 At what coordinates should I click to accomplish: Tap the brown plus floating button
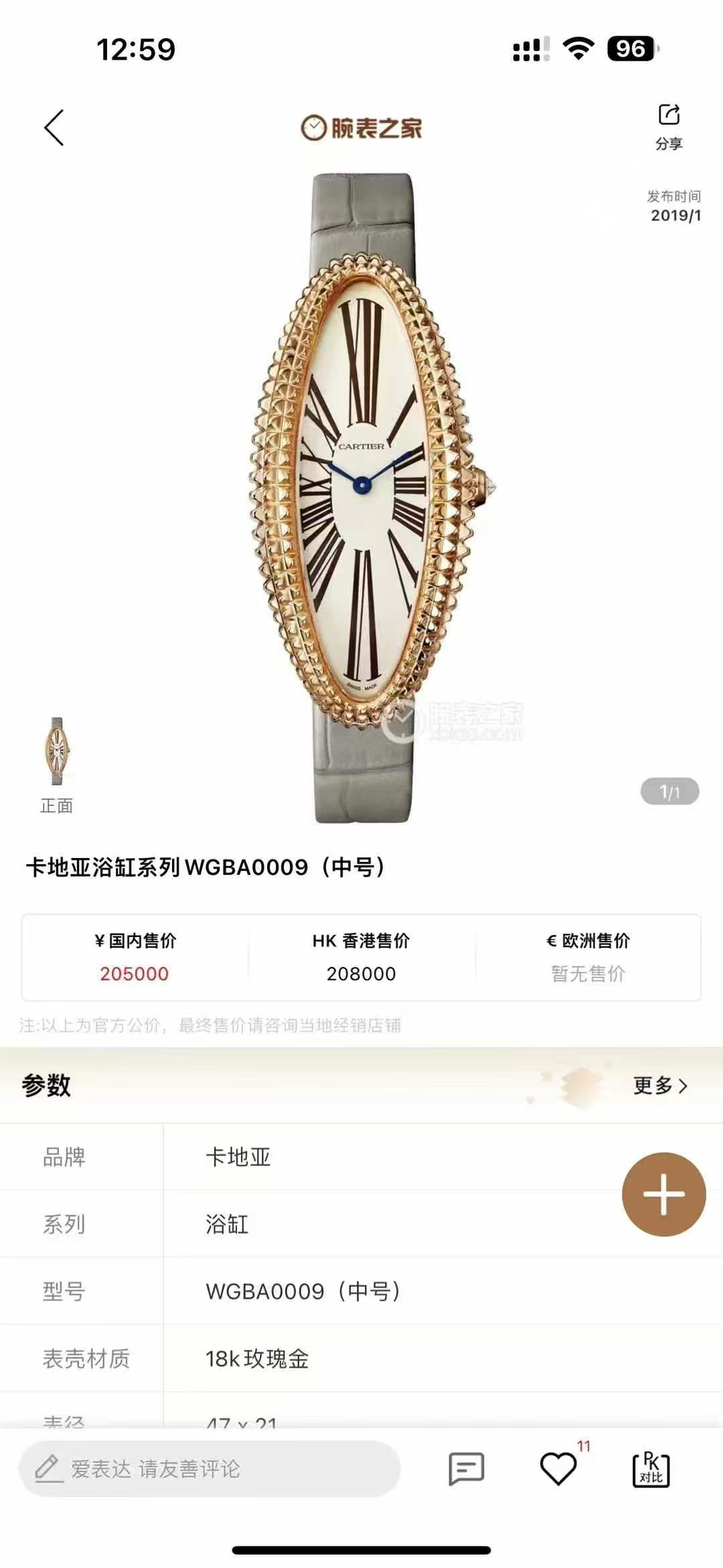coord(663,1194)
